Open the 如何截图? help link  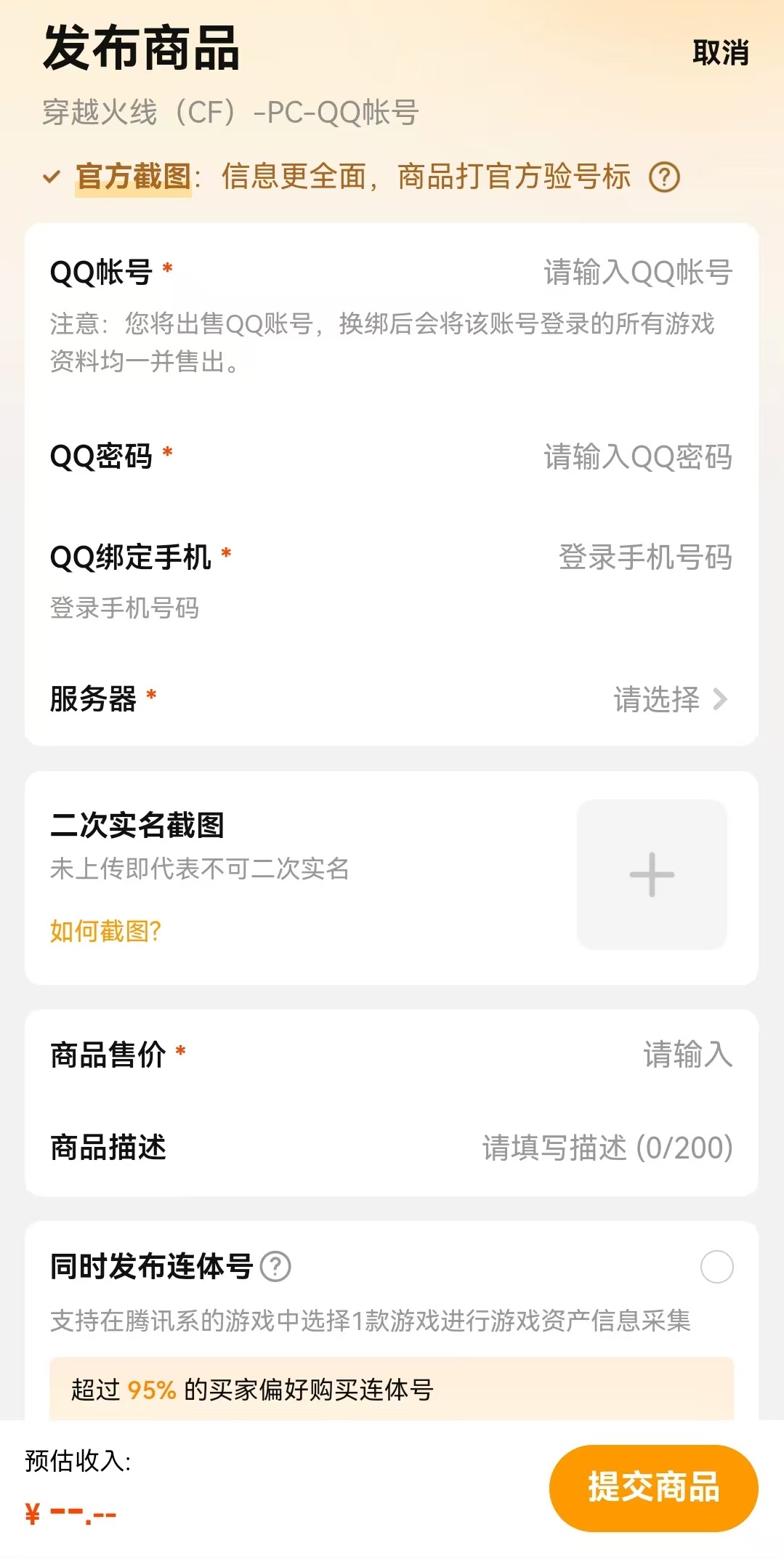point(105,931)
